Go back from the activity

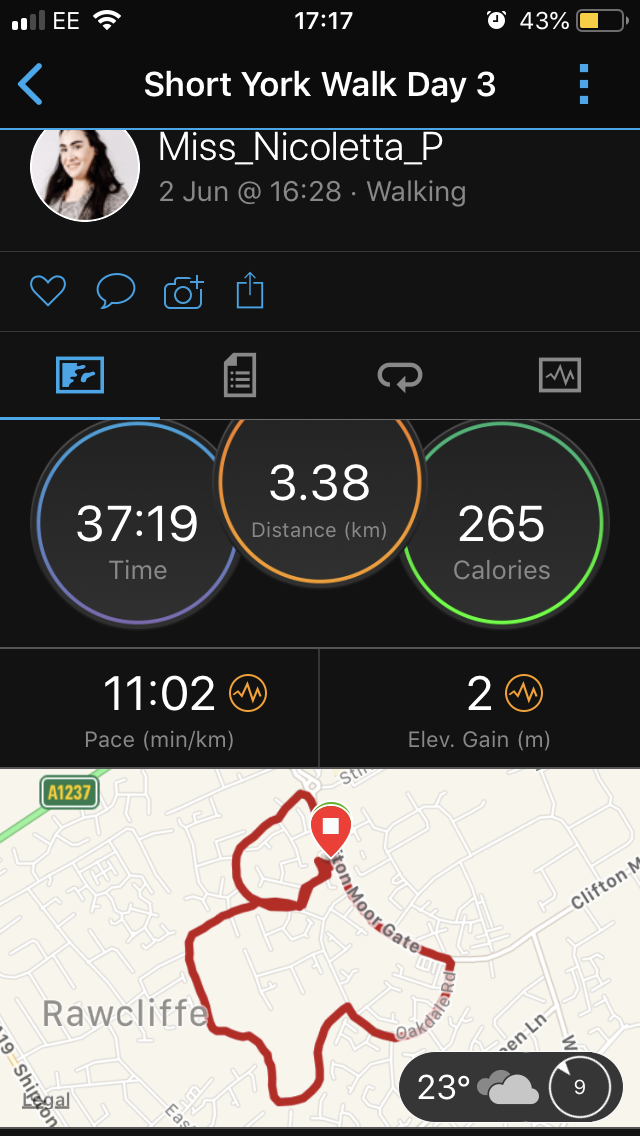(31, 85)
